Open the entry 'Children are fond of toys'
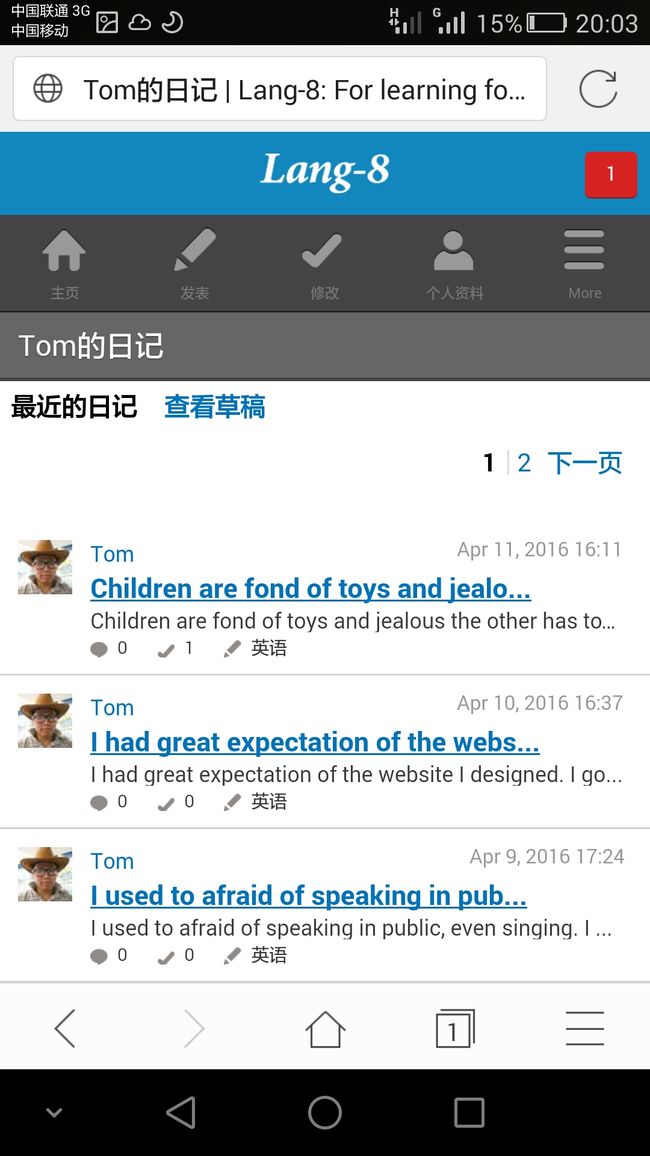The width and height of the screenshot is (650, 1156). (x=310, y=588)
